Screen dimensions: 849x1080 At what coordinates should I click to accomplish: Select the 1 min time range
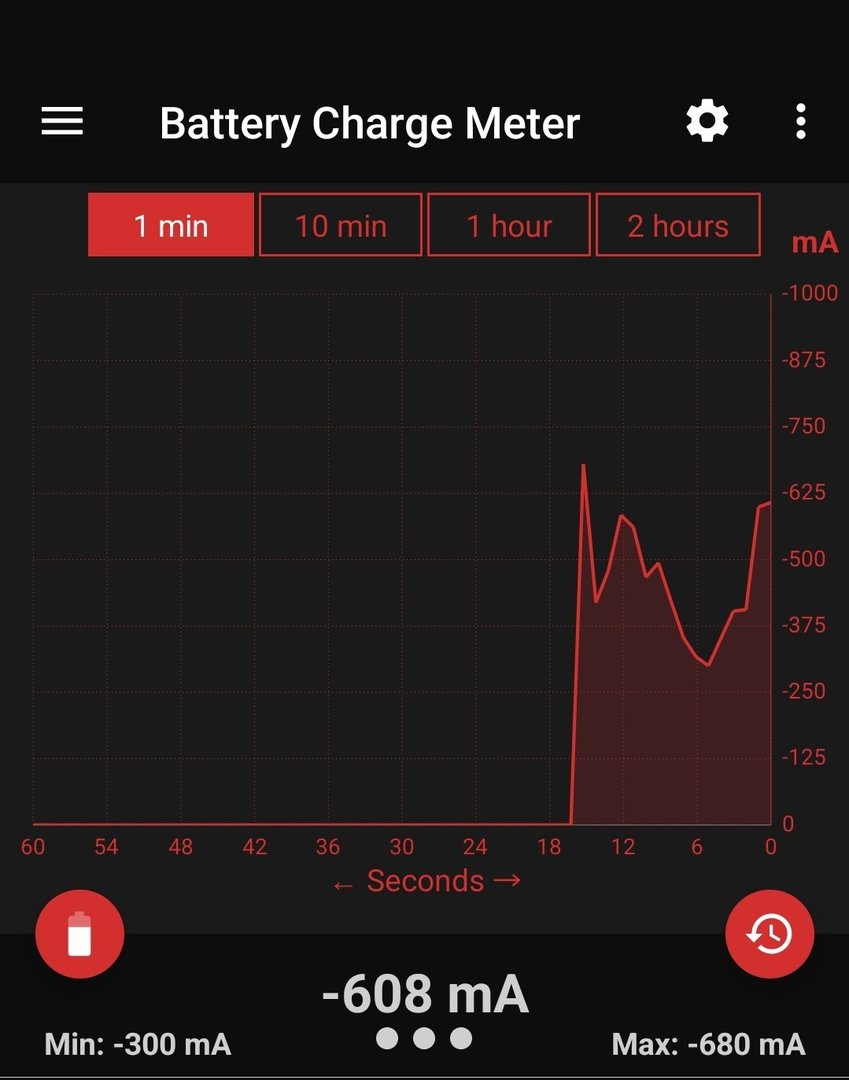pos(171,225)
